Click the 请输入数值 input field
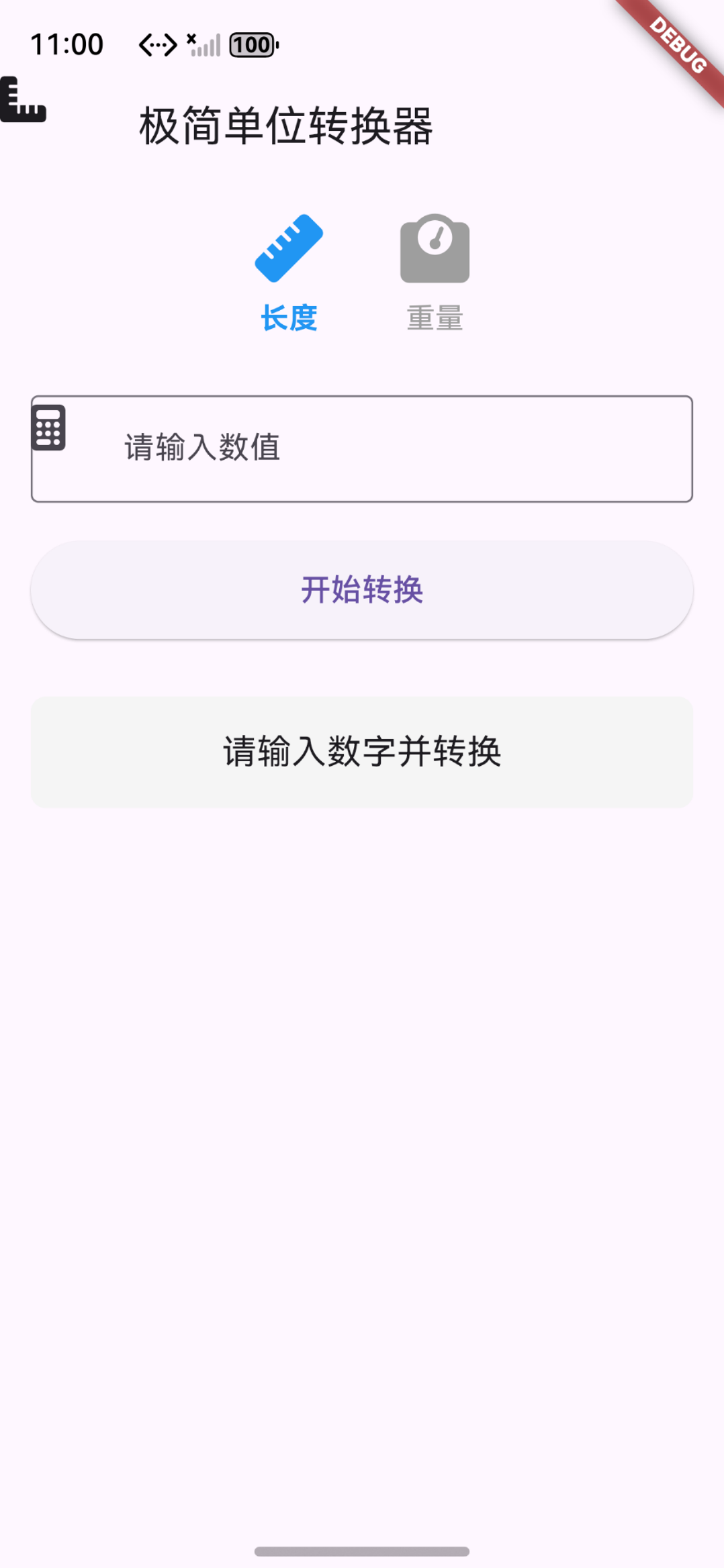Image resolution: width=724 pixels, height=1568 pixels. pyautogui.click(x=361, y=447)
